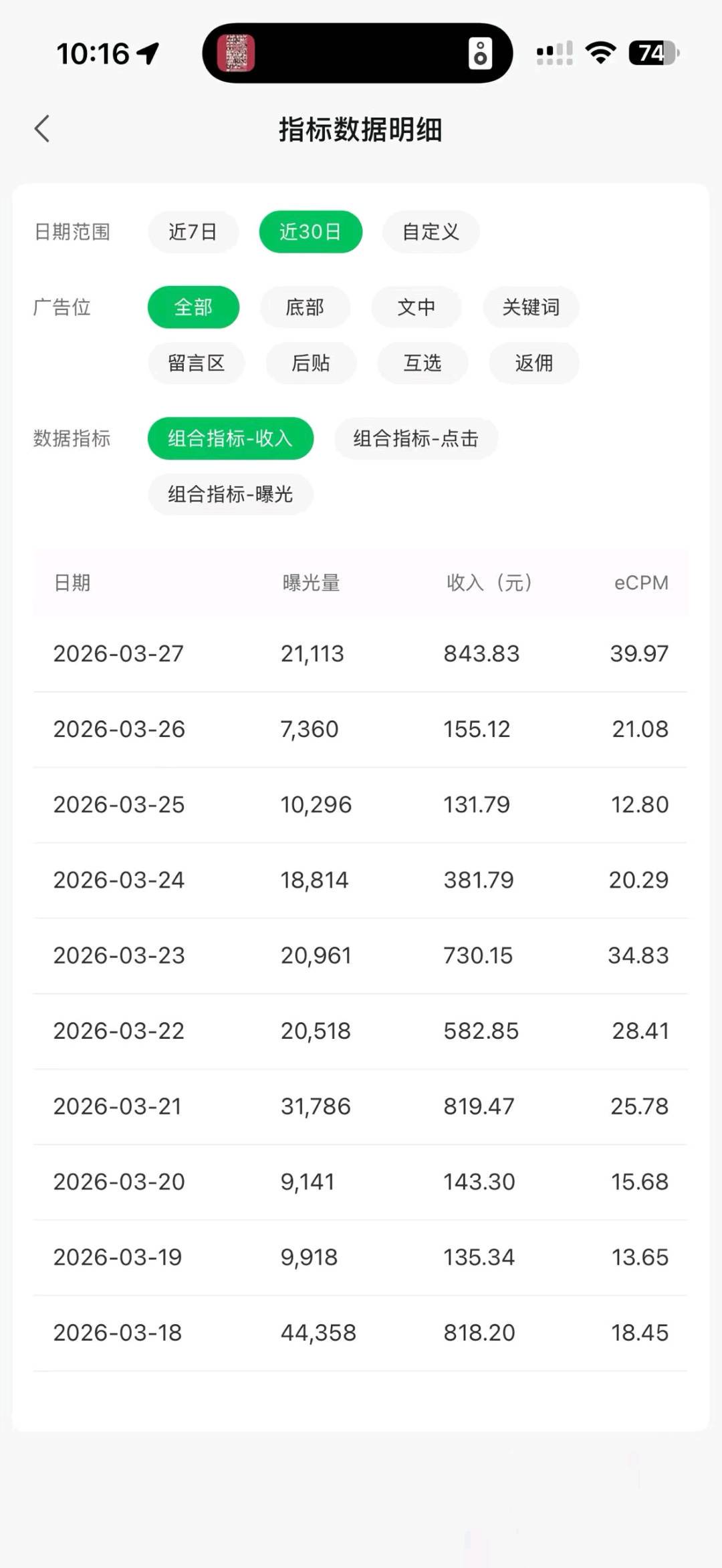Select 全部 ad positions
The width and height of the screenshot is (722, 1568).
[193, 307]
